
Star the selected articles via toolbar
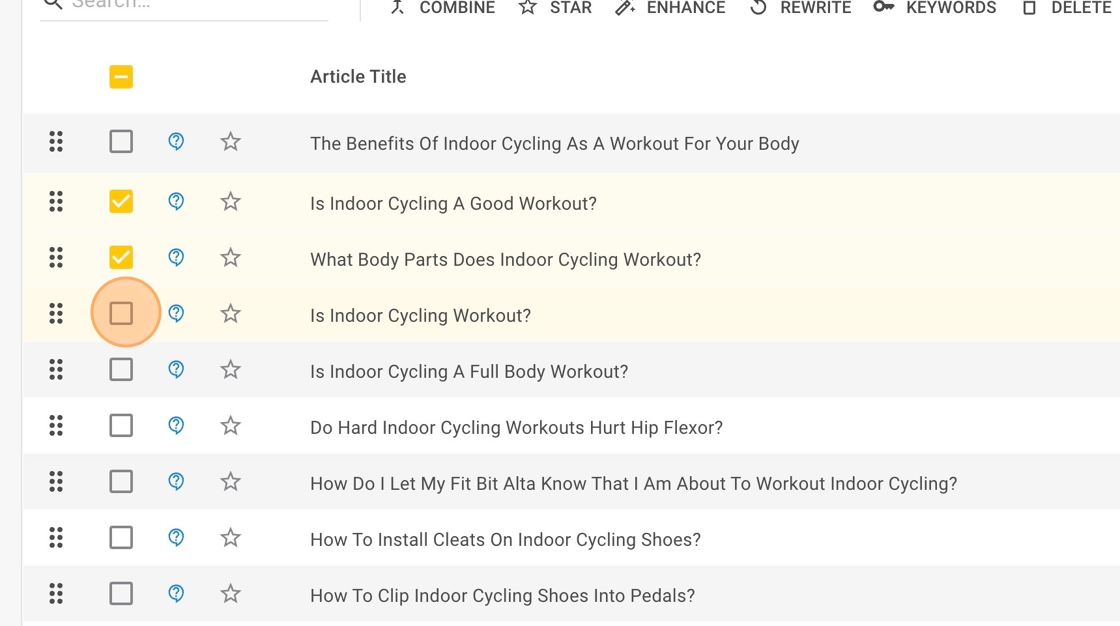[555, 8]
